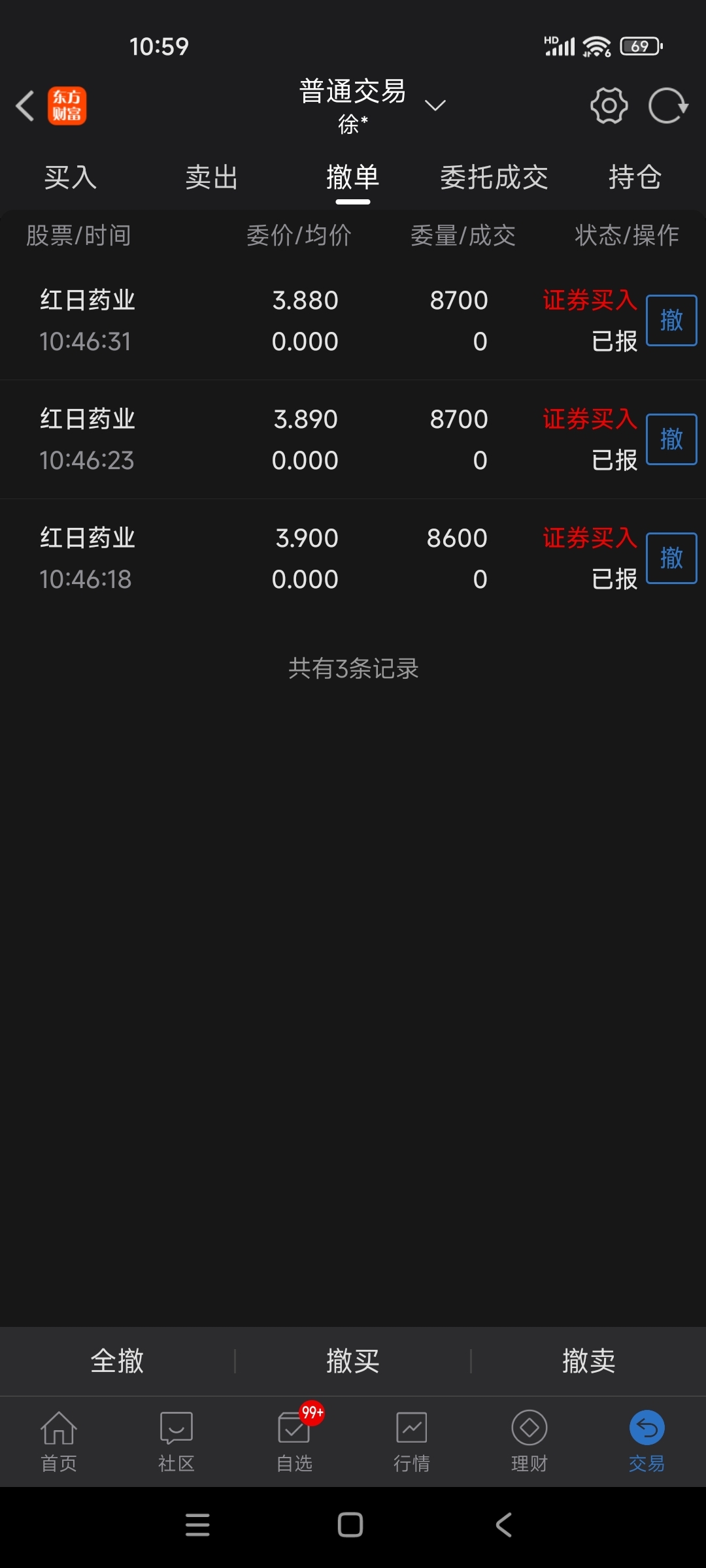Open the 理财 wealth tab
The height and width of the screenshot is (1568, 706).
pos(529,1441)
